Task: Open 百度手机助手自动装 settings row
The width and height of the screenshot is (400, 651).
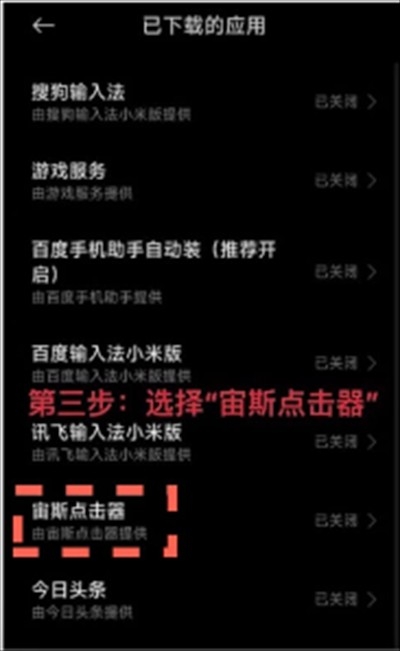Action: (200, 272)
